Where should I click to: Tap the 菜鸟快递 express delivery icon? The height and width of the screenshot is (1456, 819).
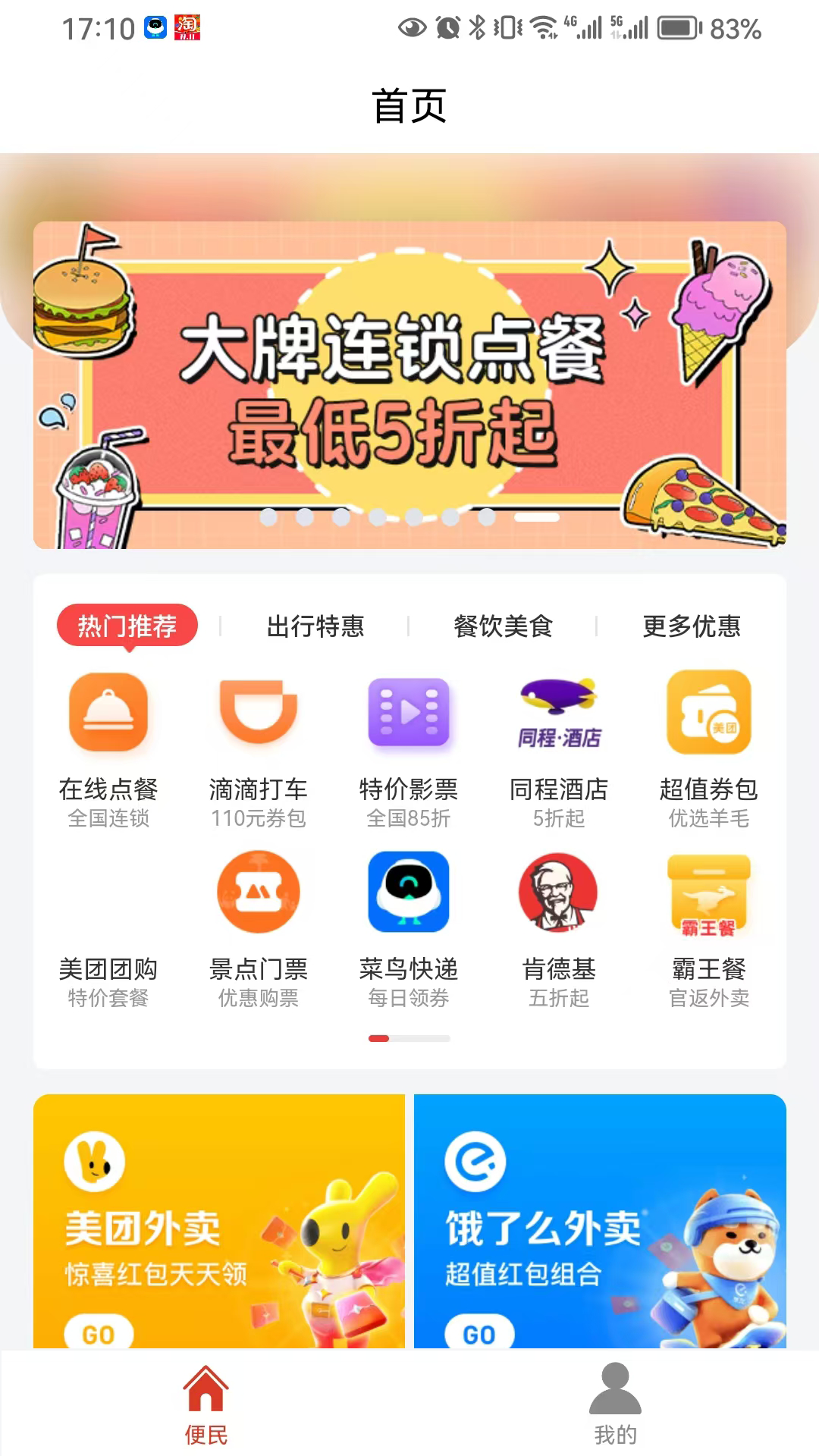409,893
